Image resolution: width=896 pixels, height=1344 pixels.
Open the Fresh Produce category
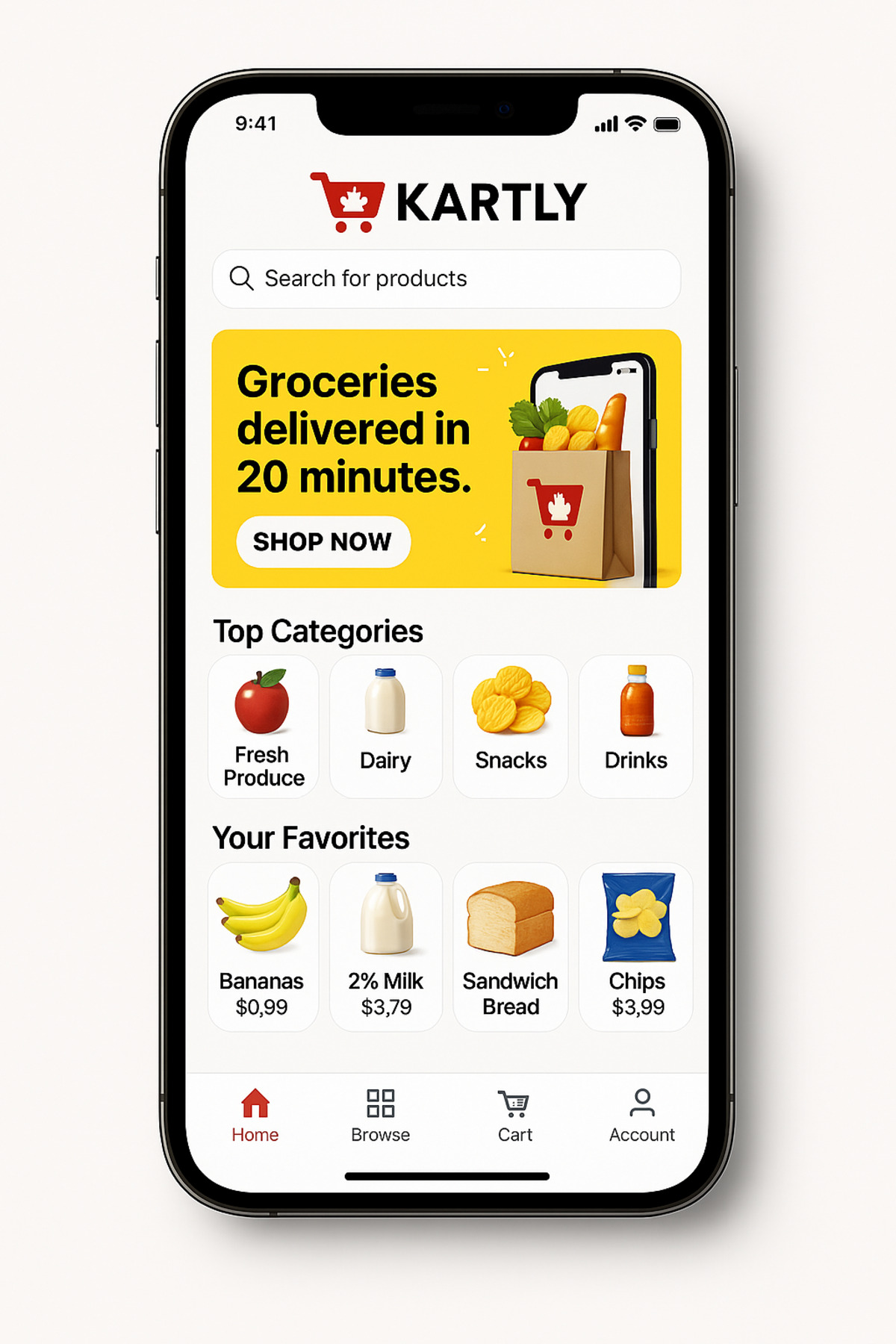[263, 726]
